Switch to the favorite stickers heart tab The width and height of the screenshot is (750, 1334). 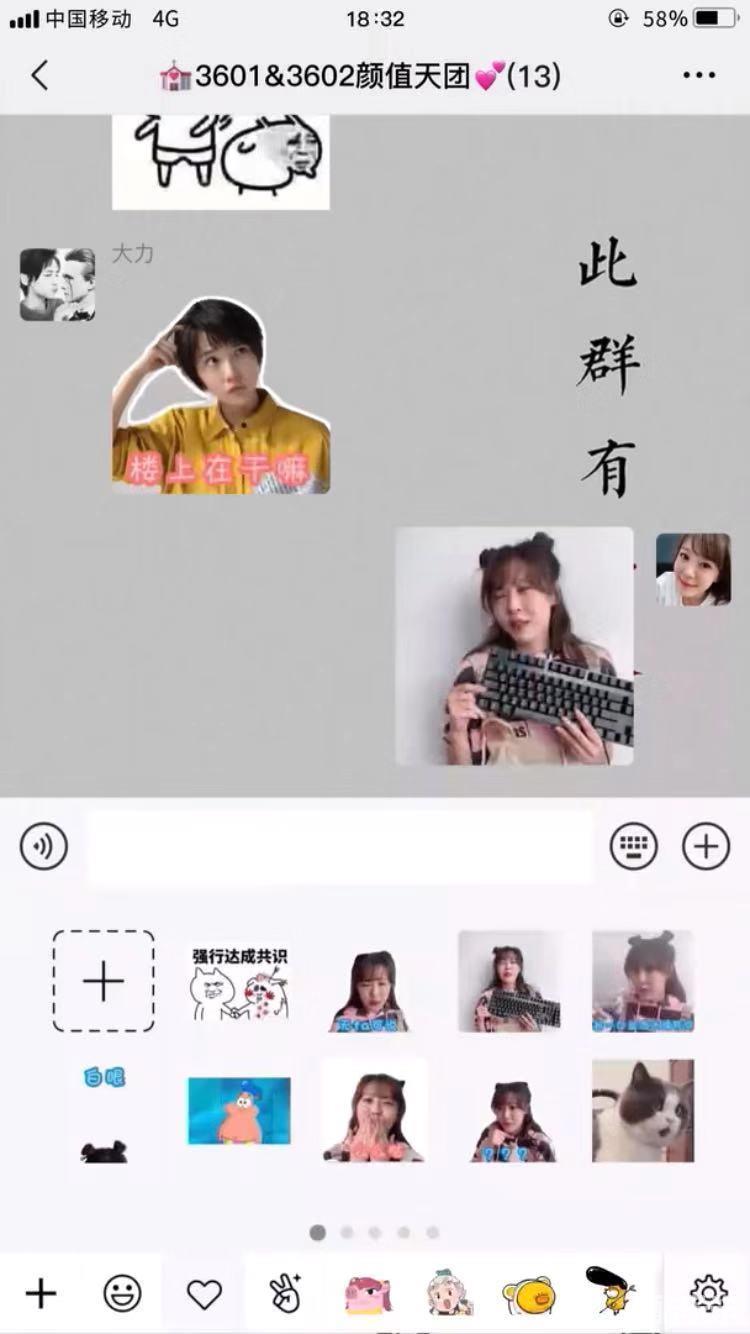click(204, 1294)
